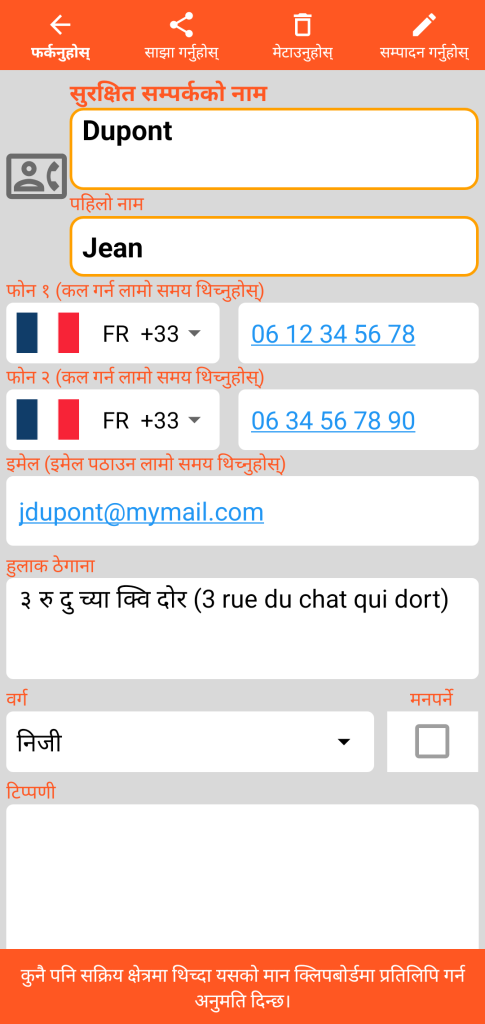Tap the Jean first name field
485x1024 pixels.
274,246
